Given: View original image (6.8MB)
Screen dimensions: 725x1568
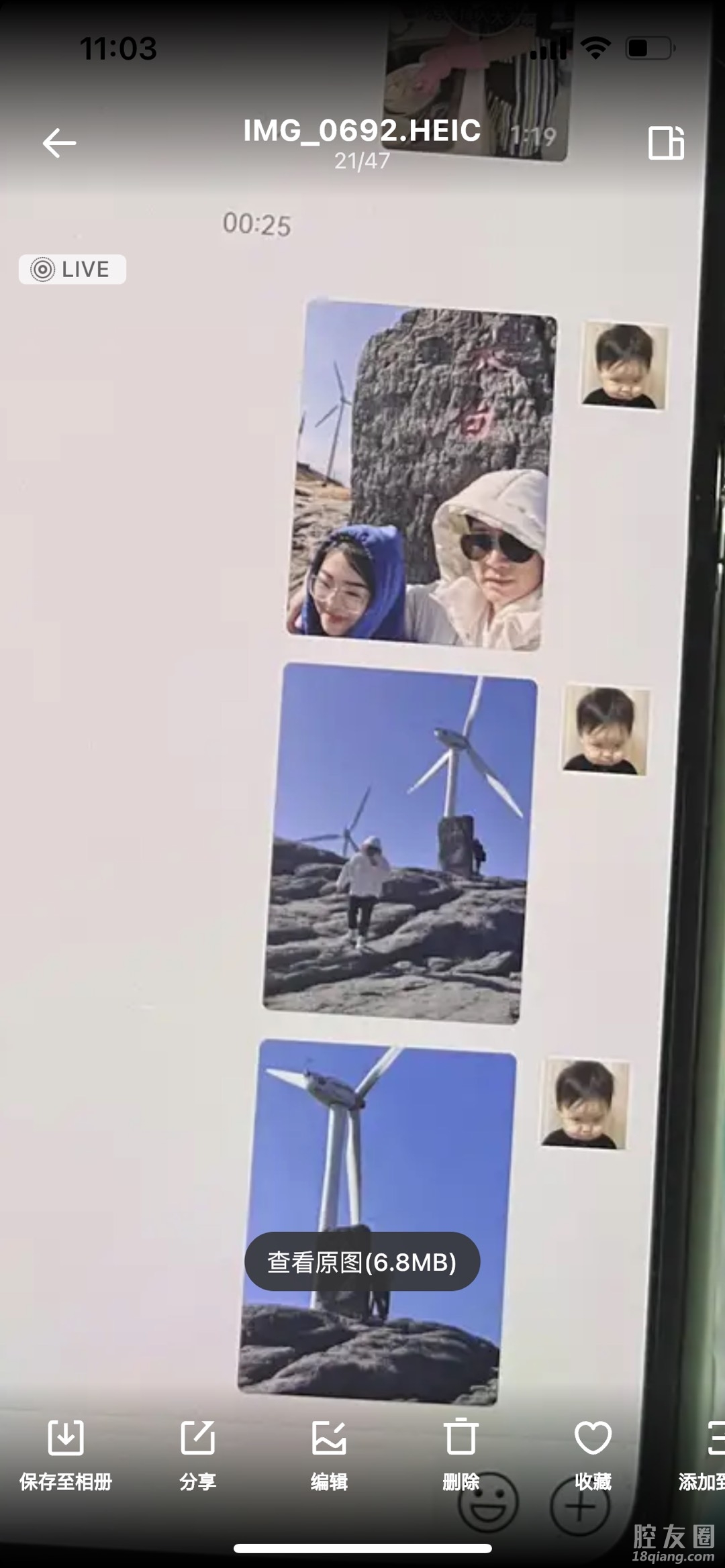Looking at the screenshot, I should (x=362, y=1262).
